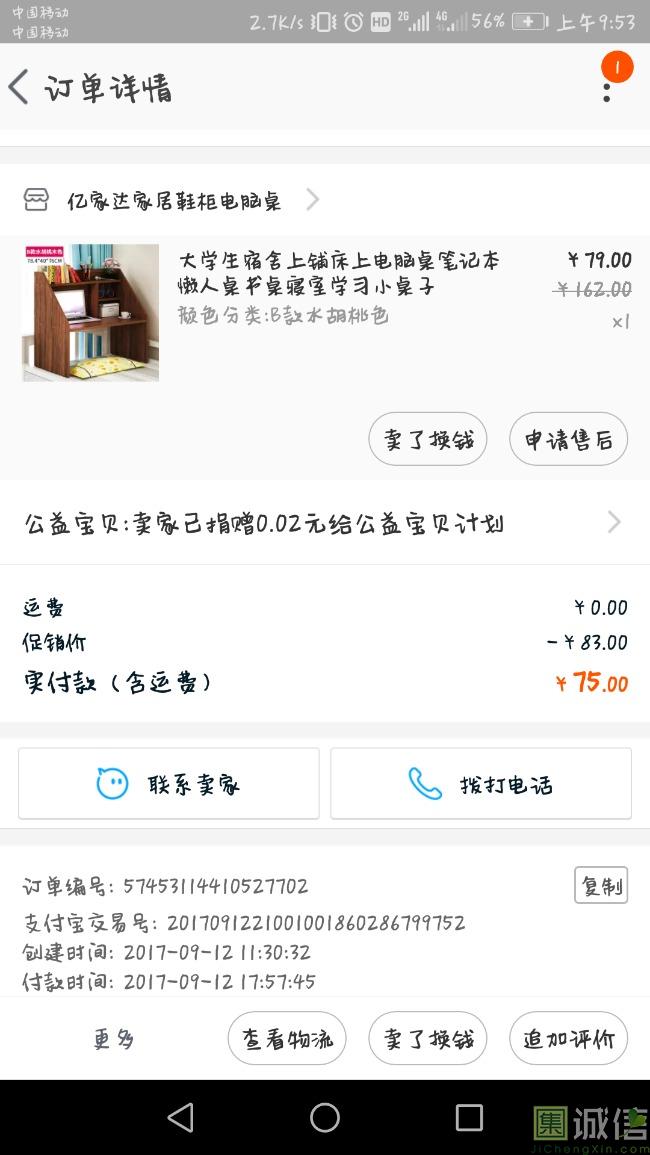Tap 卖了换钱 in the product card
The width and height of the screenshot is (650, 1155).
pos(428,439)
